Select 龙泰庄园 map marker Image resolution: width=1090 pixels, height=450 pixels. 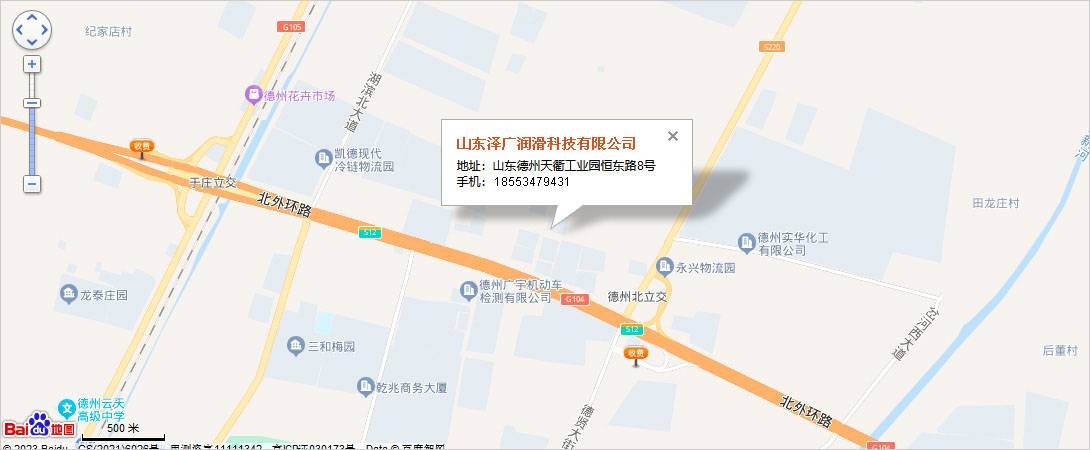point(68,294)
